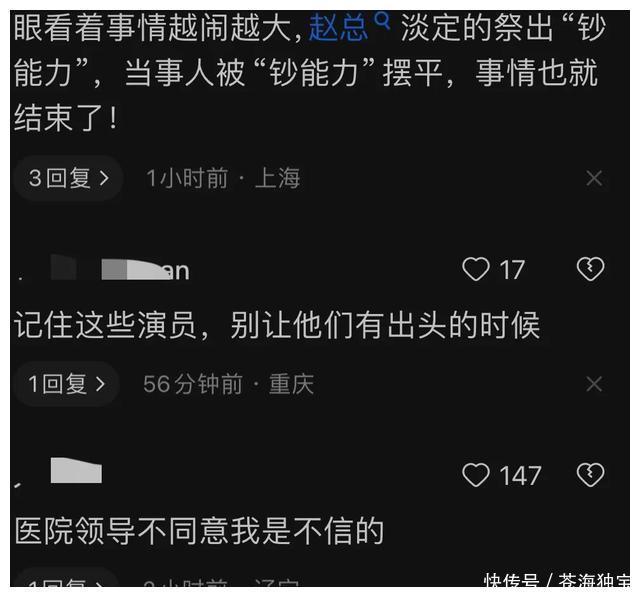Expand 1回复 under the 重庆 comment
The image size is (640, 597).
point(66,384)
